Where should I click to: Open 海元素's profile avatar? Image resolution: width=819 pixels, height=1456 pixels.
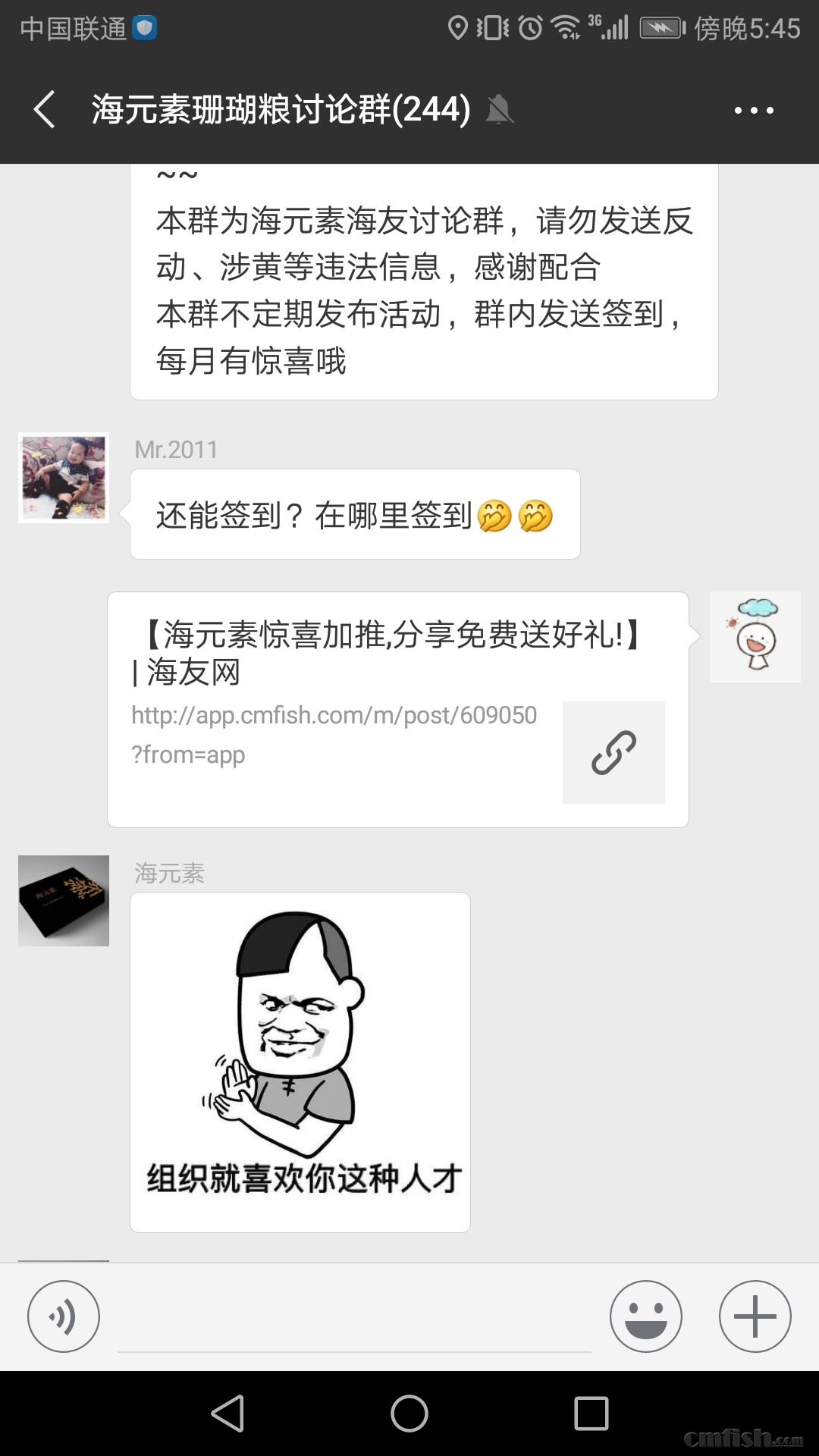tap(64, 901)
